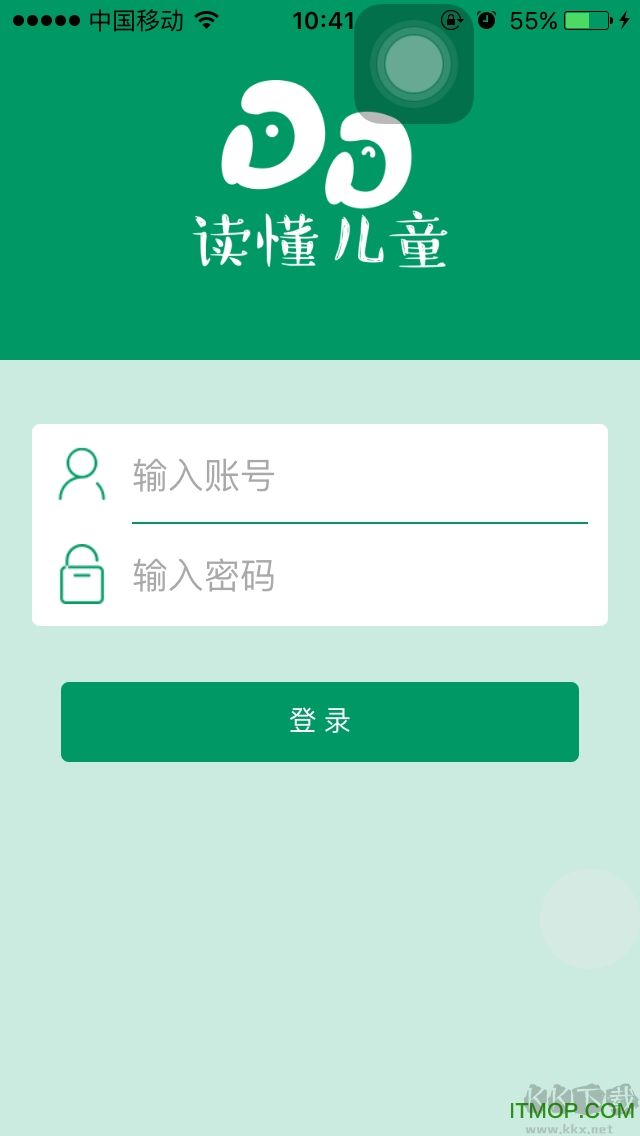
Task: Tap the 输入账号 account field
Action: coord(358,475)
